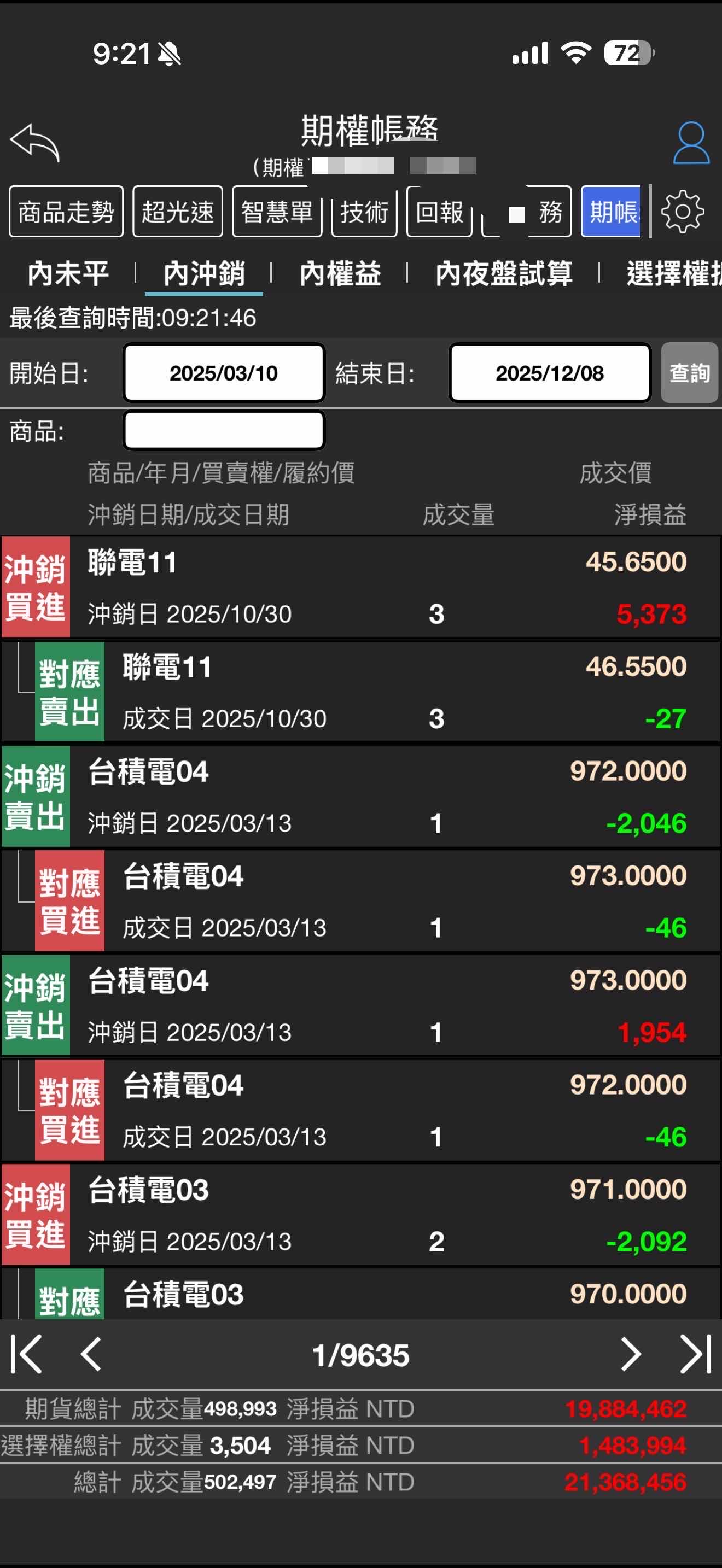The height and width of the screenshot is (1568, 722).
Task: Switch to the 內夜盤試算 tab
Action: pyautogui.click(x=503, y=273)
